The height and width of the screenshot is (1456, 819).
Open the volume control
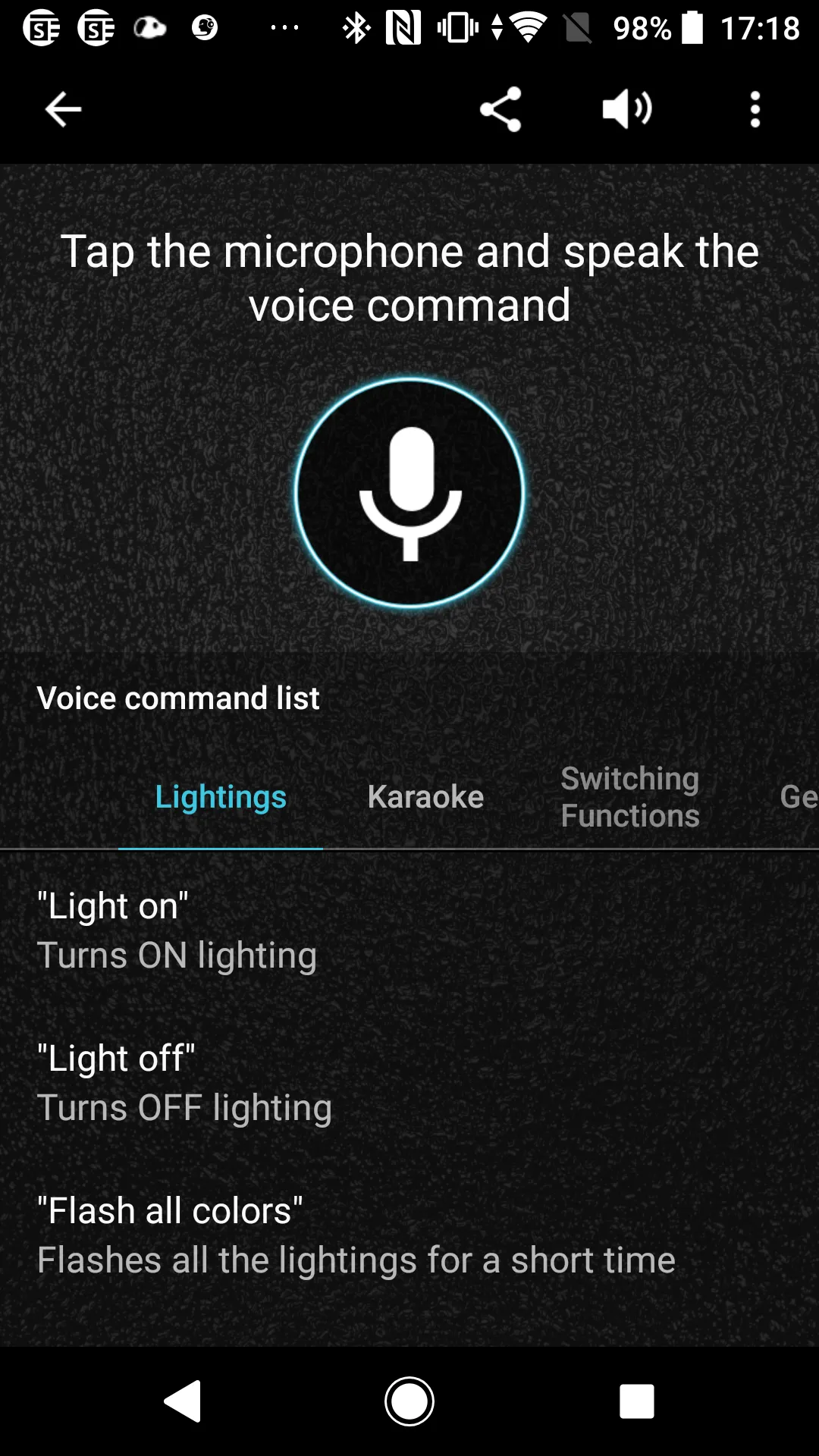[x=627, y=108]
